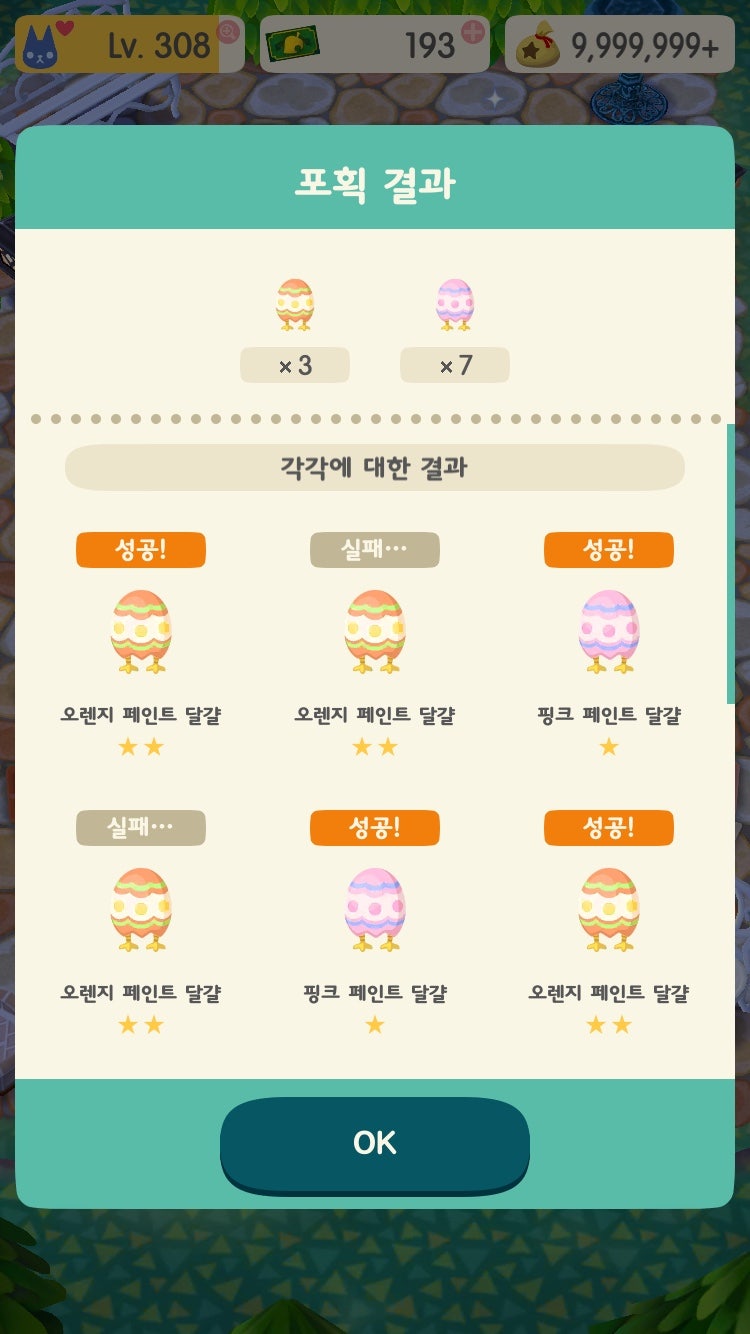Select the orange egg under the first 실패 badge
The height and width of the screenshot is (1334, 750).
coord(375,632)
